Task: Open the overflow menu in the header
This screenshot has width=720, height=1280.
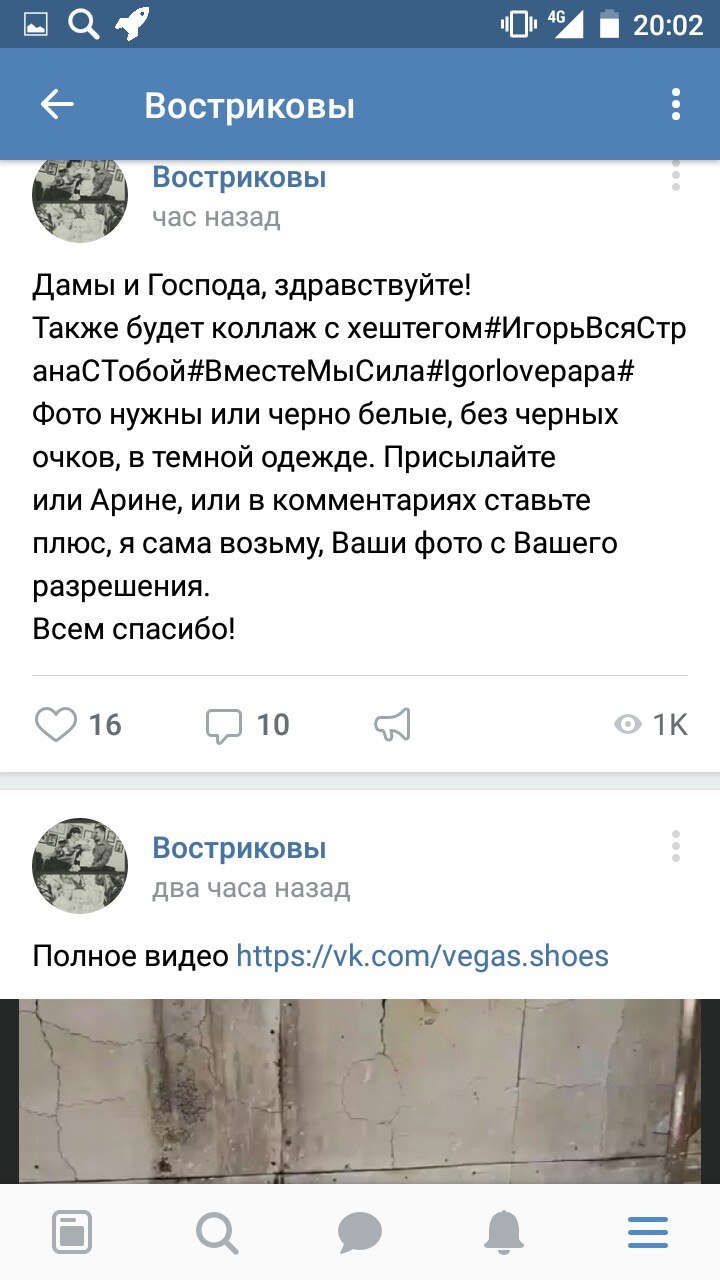Action: [676, 105]
